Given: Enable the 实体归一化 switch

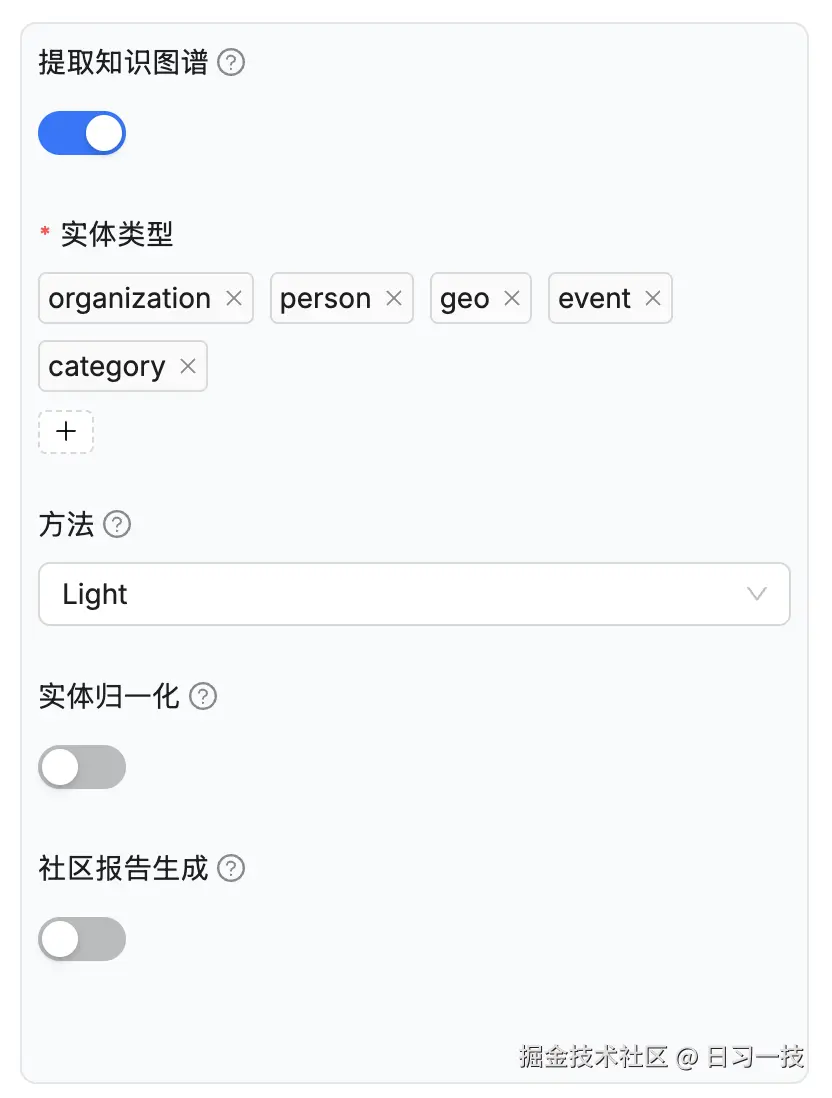Looking at the screenshot, I should (x=82, y=766).
